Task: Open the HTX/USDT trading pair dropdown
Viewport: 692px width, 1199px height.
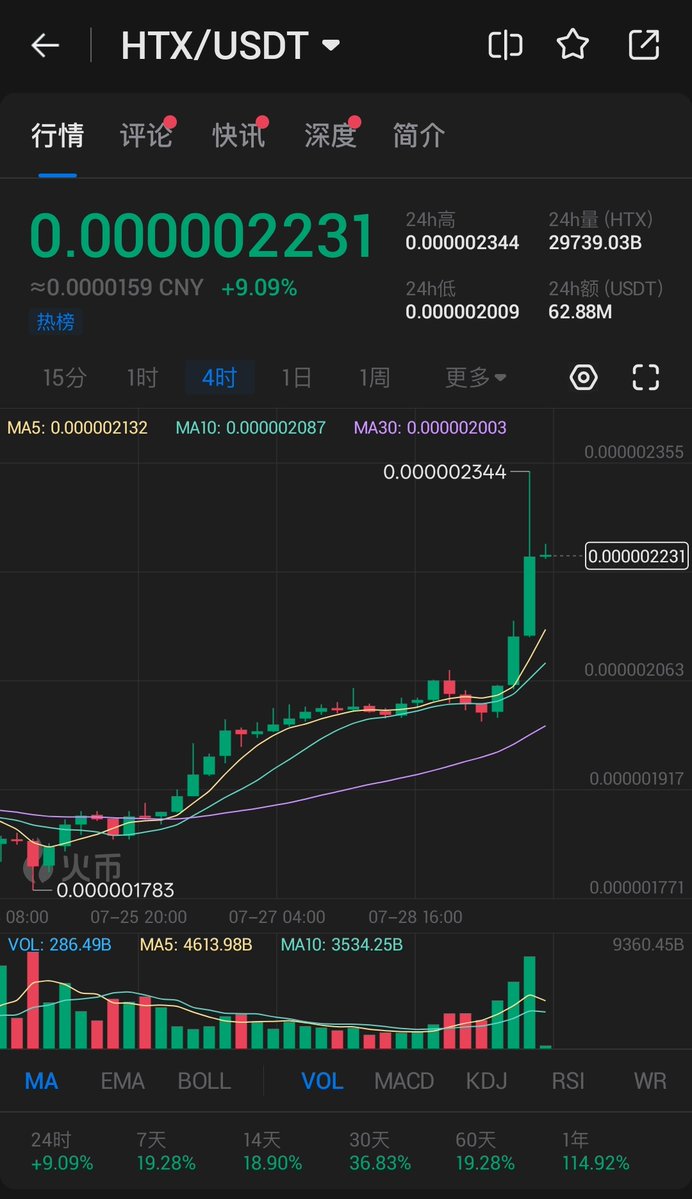Action: coord(231,45)
